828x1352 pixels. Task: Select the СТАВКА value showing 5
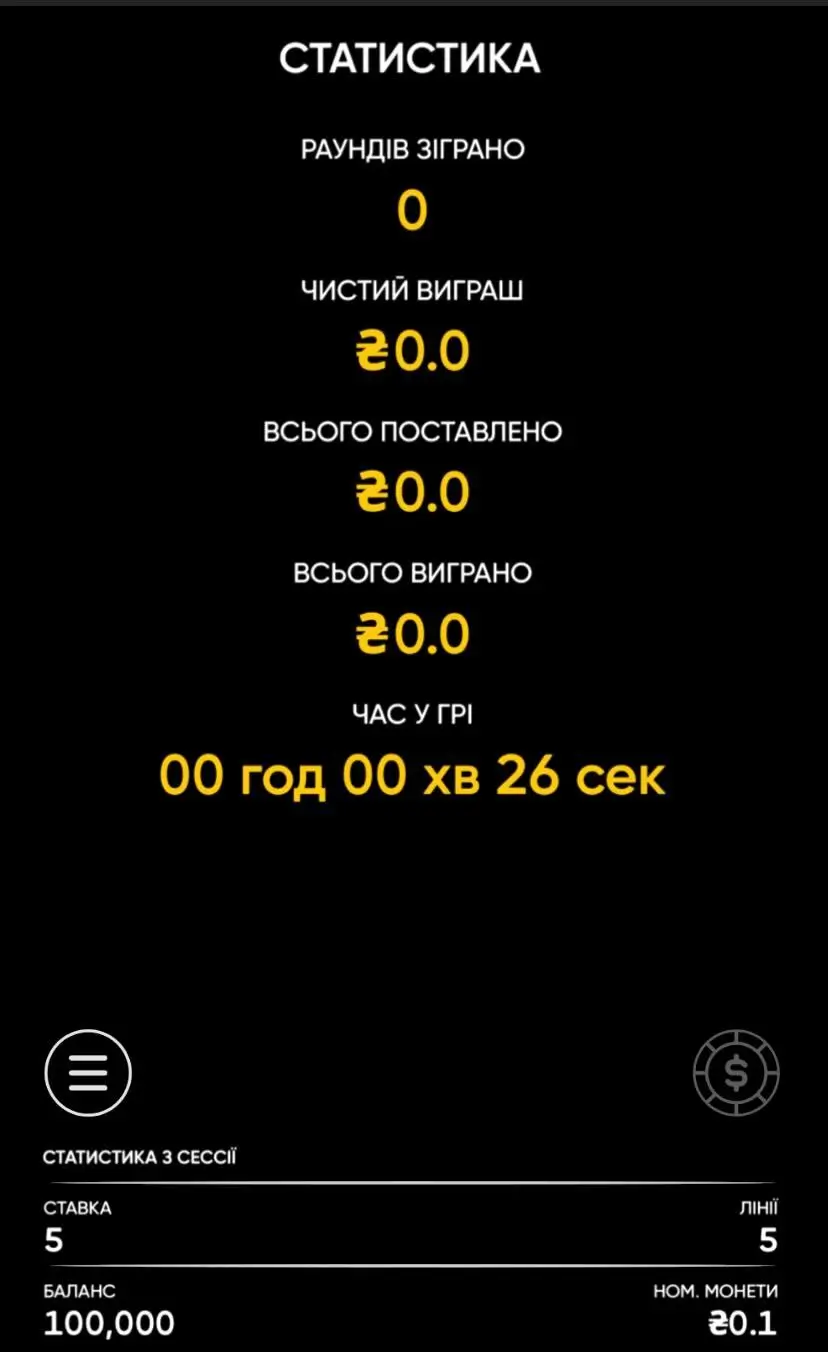click(50, 1240)
